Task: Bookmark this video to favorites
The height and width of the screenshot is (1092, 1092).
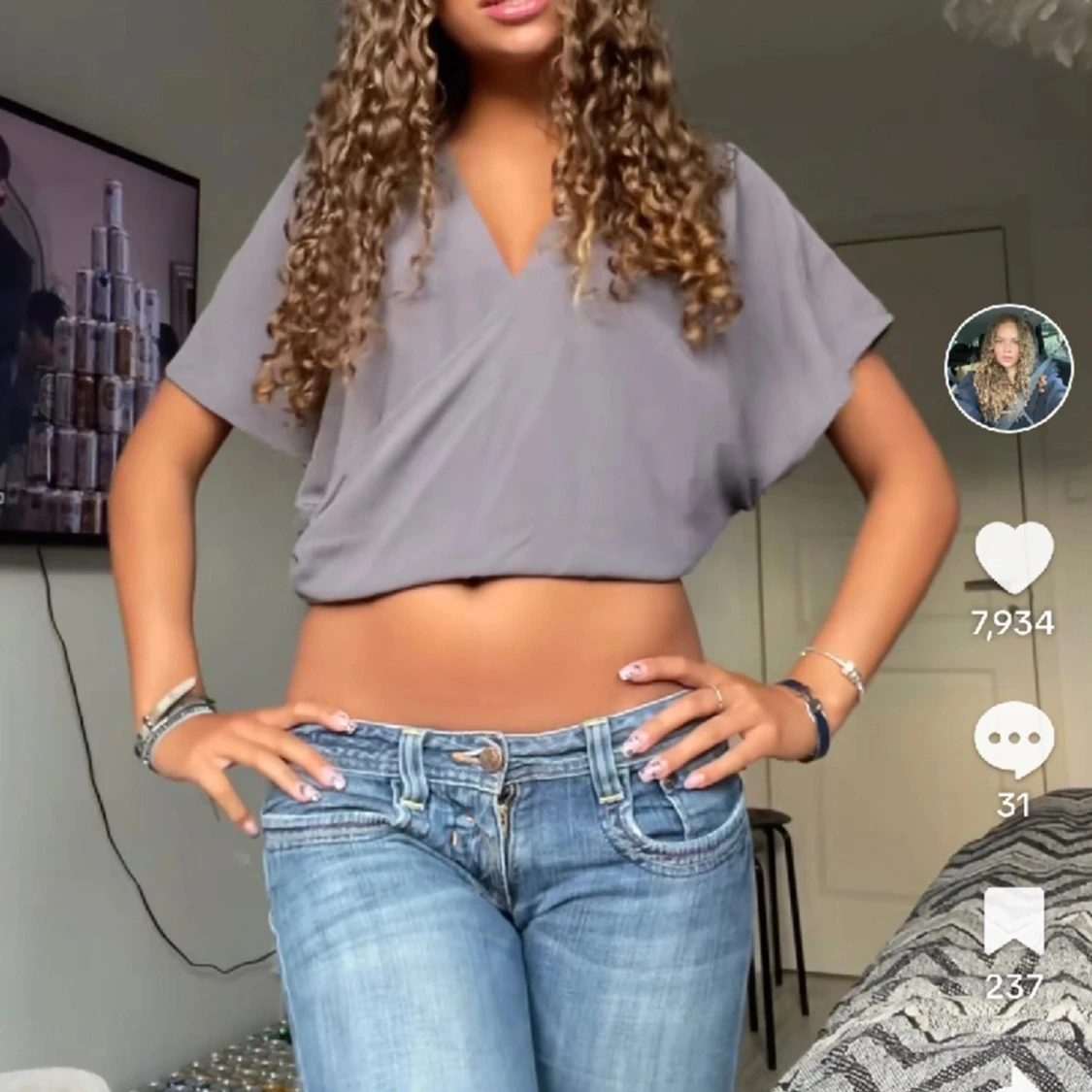Action: [x=1013, y=921]
